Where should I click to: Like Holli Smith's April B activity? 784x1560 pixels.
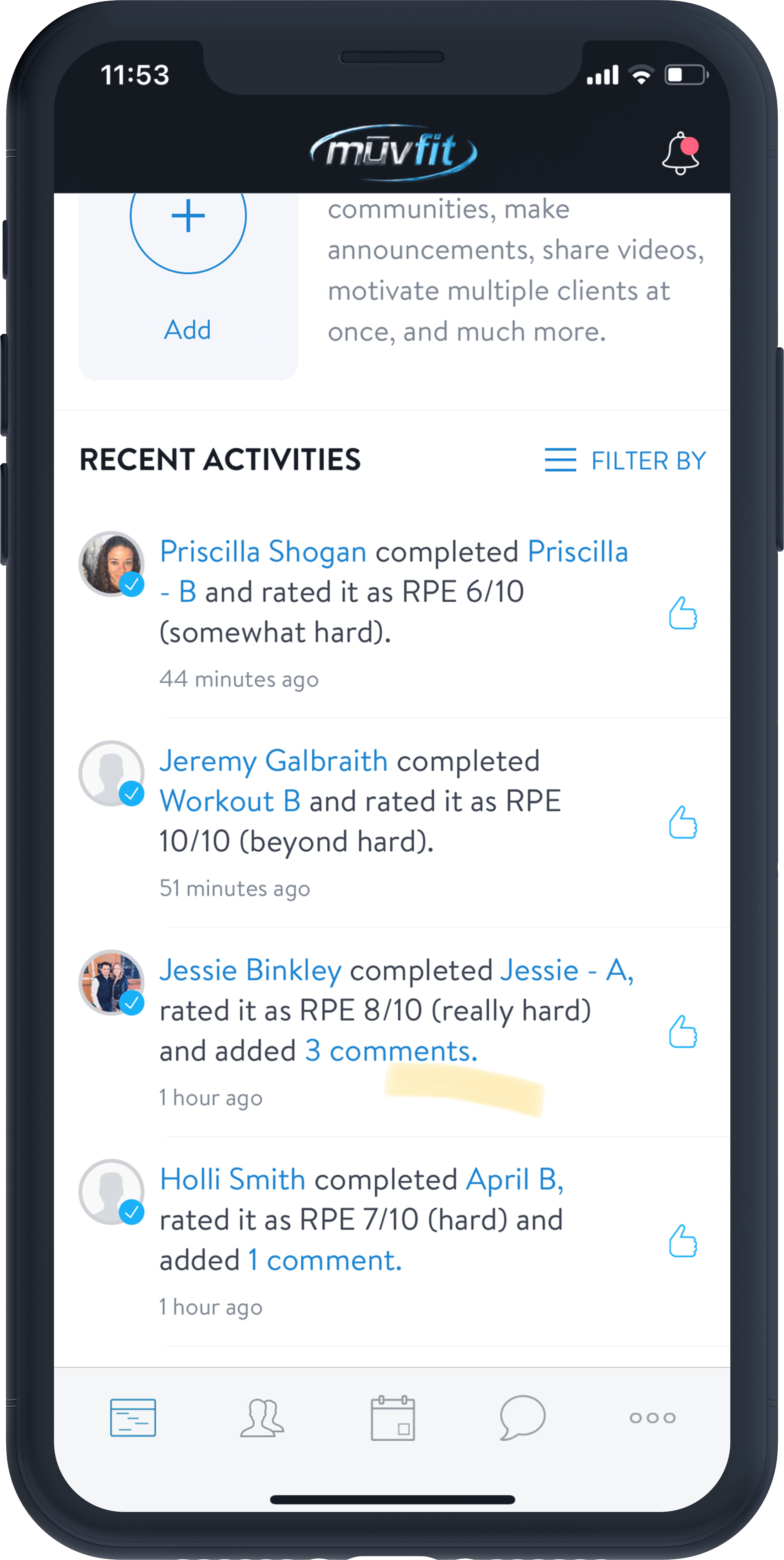tap(683, 1241)
